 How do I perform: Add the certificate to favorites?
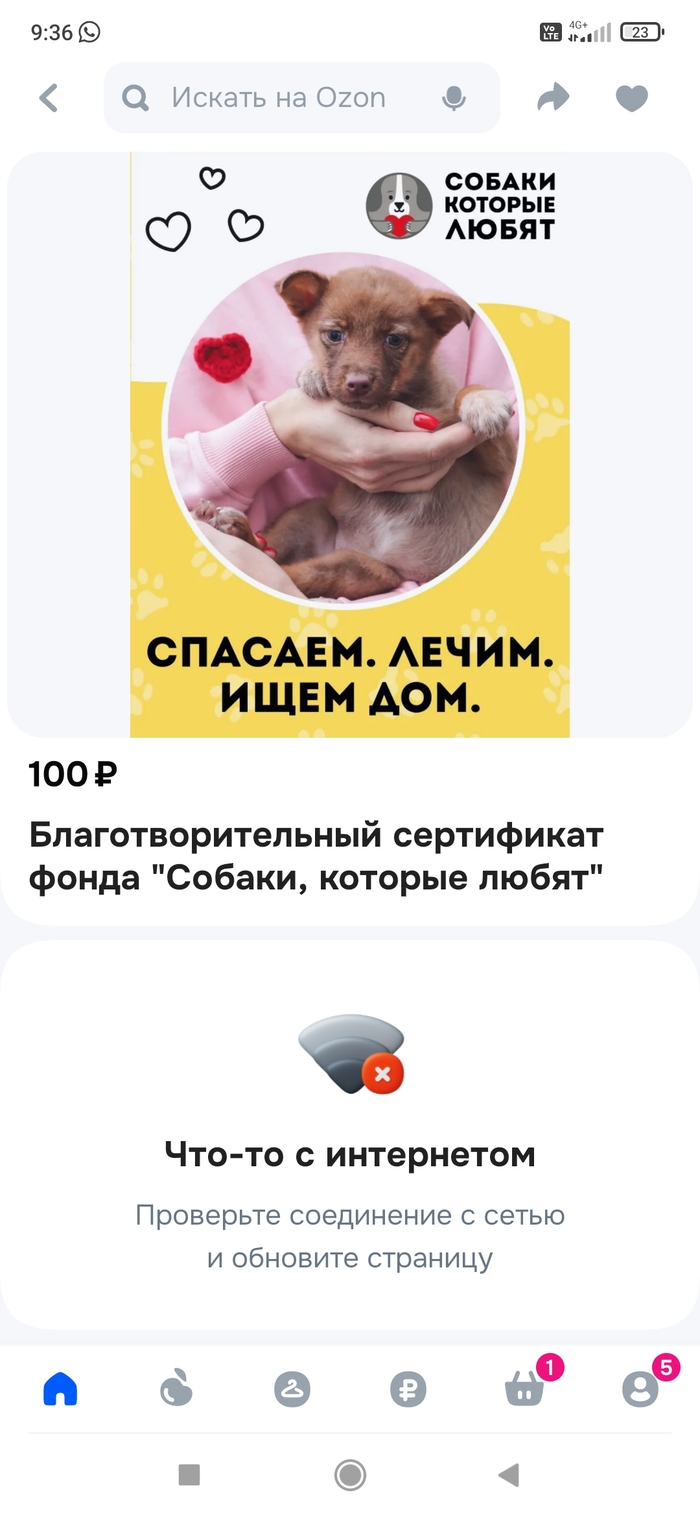[x=631, y=98]
